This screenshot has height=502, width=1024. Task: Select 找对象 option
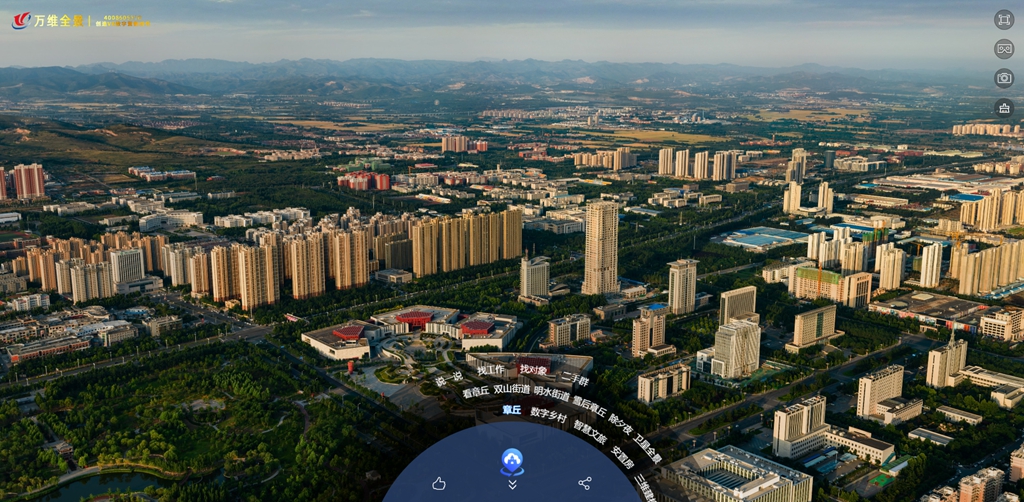tap(534, 370)
